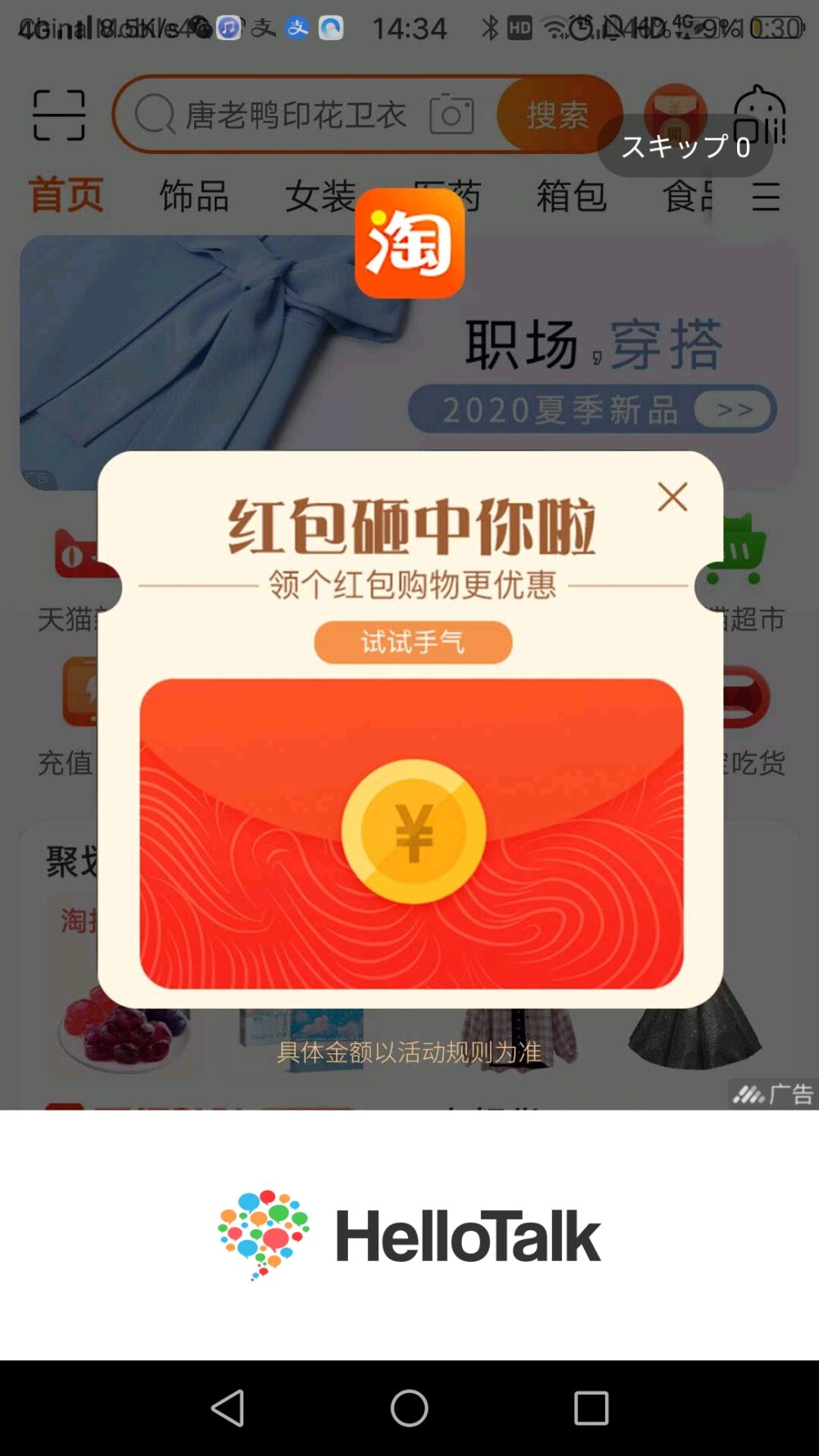The image size is (819, 1456).
Task: Go back using the navigation bar
Action: pos(228,1408)
